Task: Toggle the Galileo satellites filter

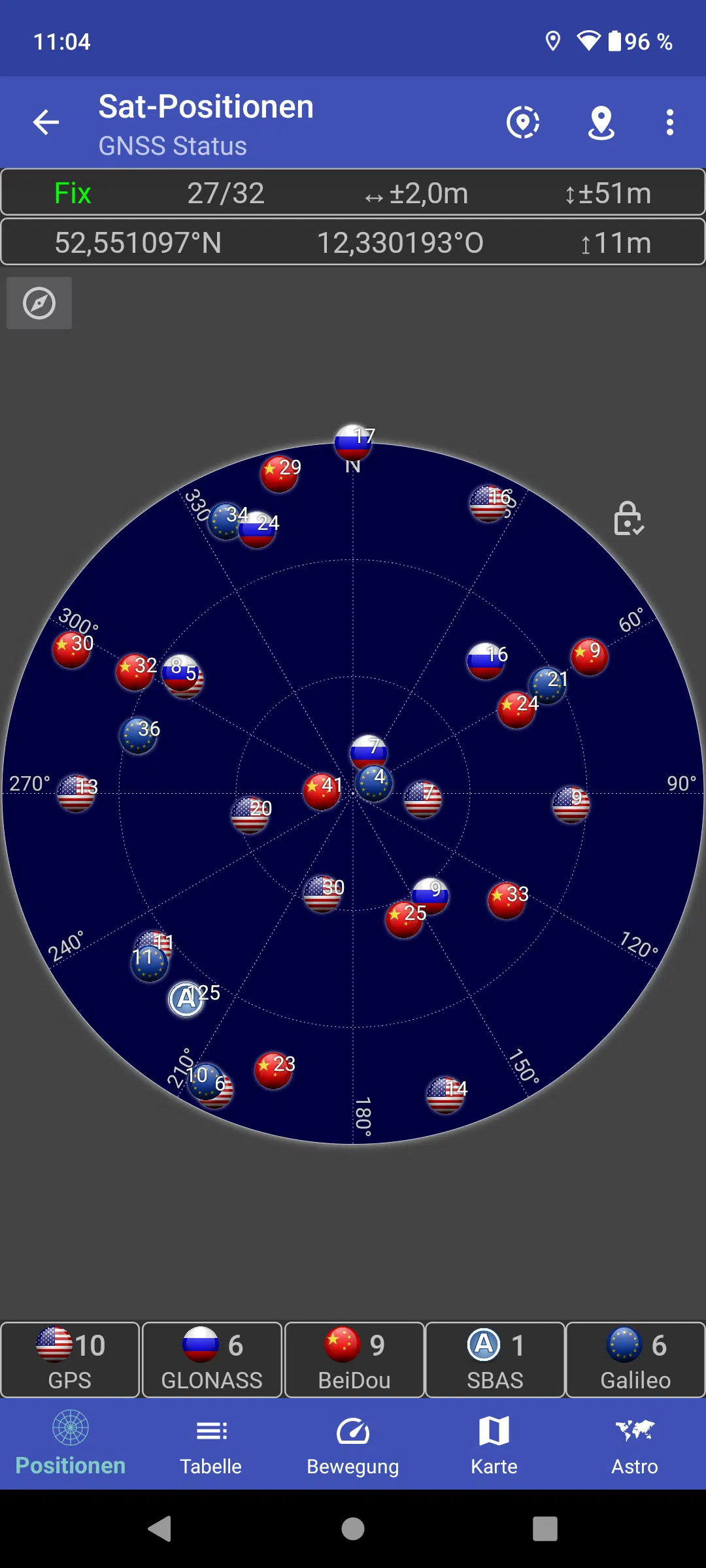Action: pos(635,1360)
